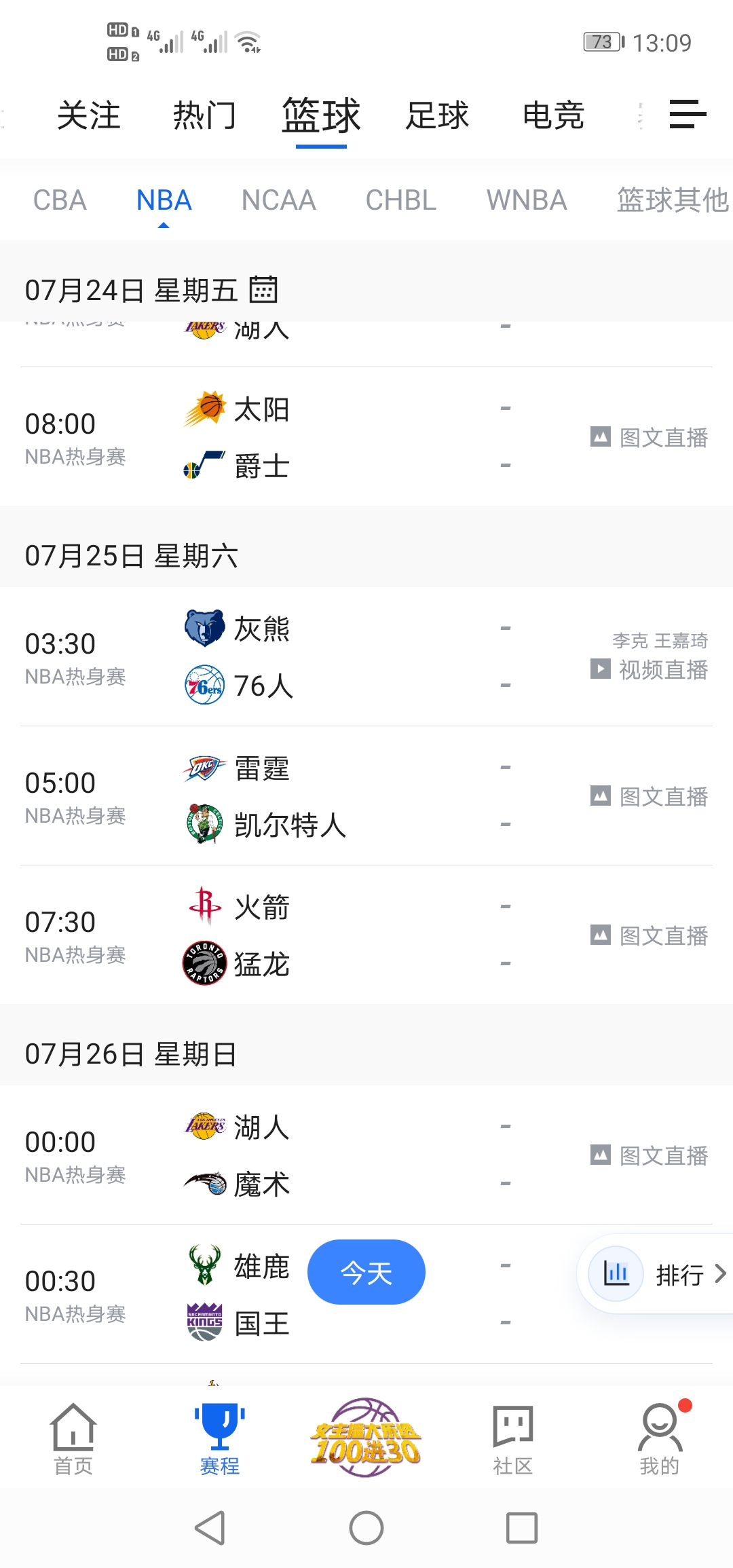Open the 我的 profile tab
Image resolution: width=733 pixels, height=1568 pixels.
[660, 1439]
